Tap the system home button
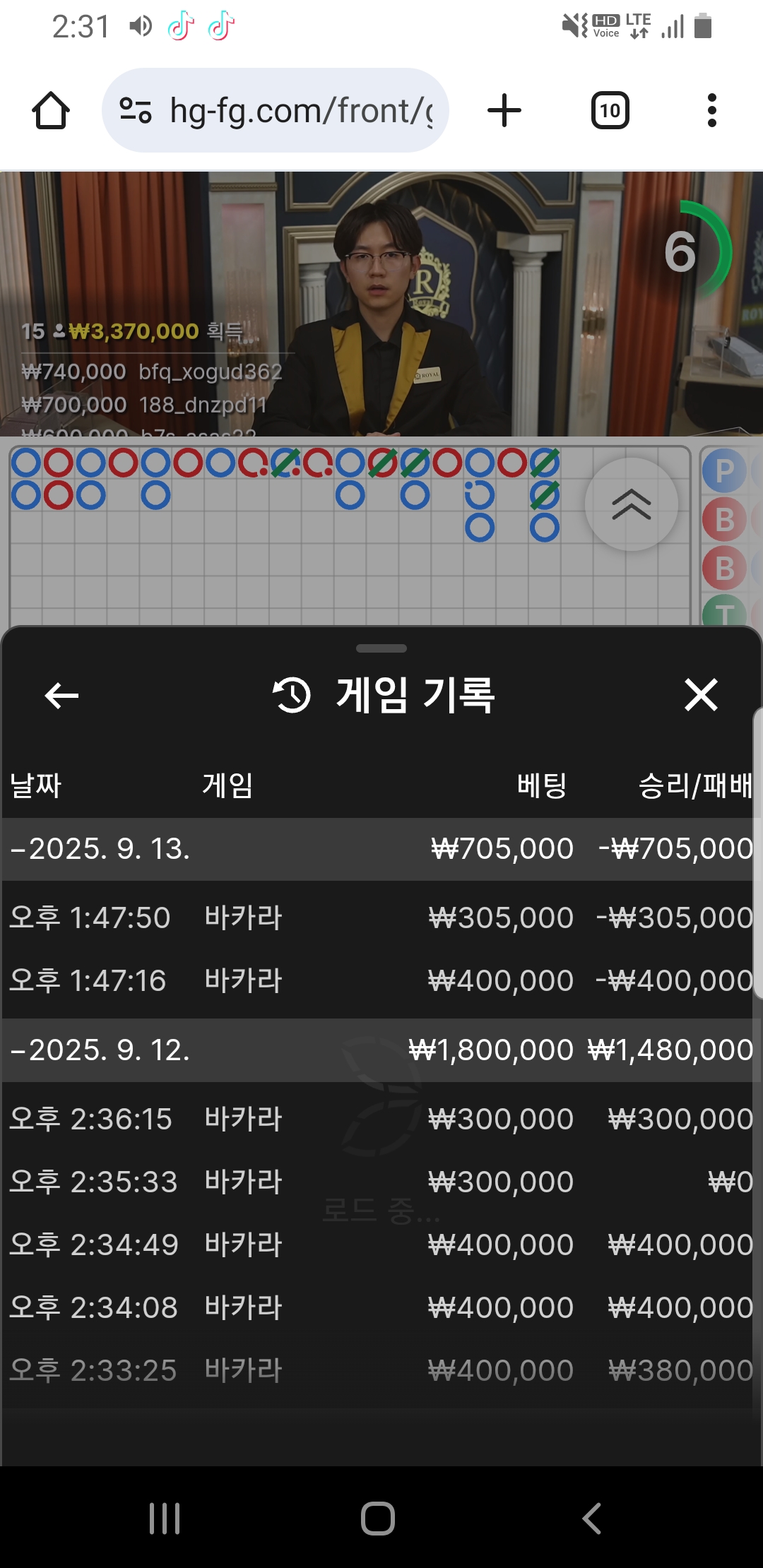This screenshot has width=763, height=1568. [x=378, y=1518]
